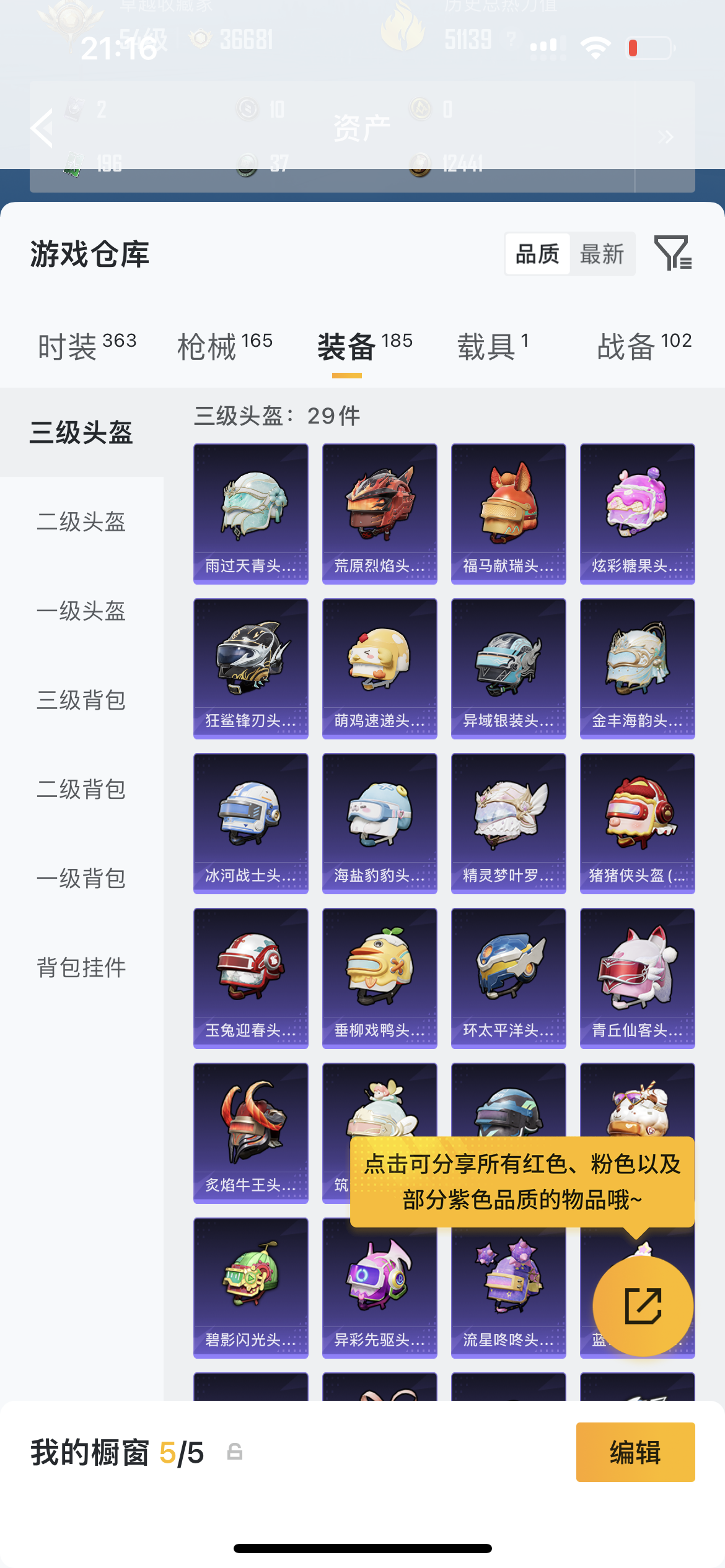Viewport: 725px width, 1568px height.
Task: Select the 三级背包 category
Action: pyautogui.click(x=81, y=700)
